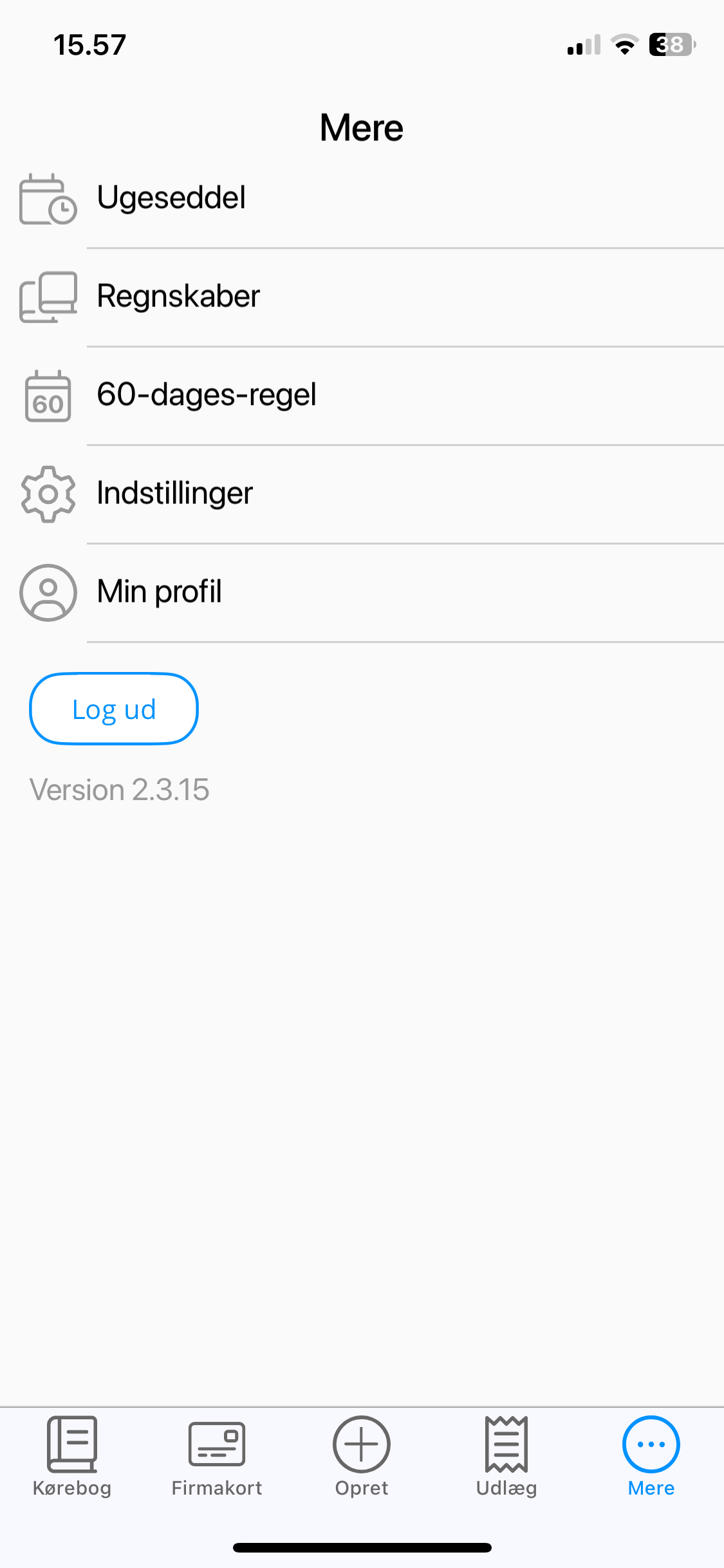
Task: Tap the Log ud button
Action: coord(114,709)
